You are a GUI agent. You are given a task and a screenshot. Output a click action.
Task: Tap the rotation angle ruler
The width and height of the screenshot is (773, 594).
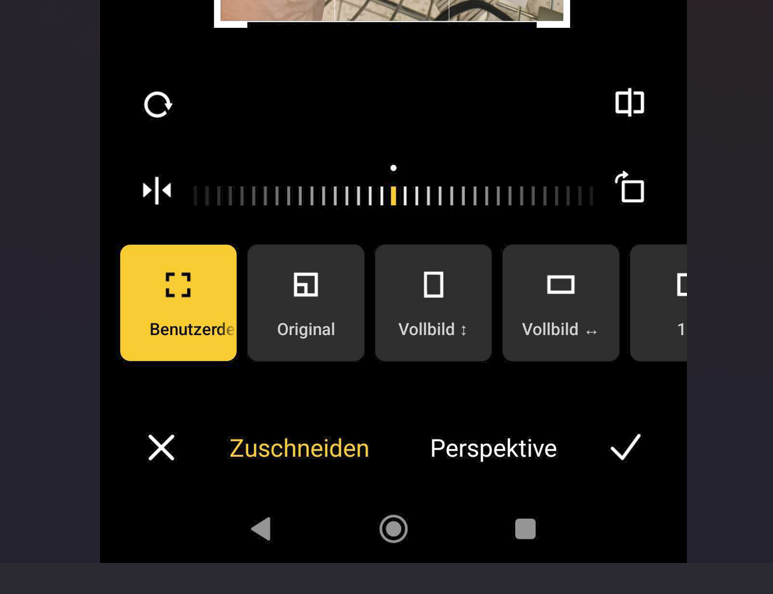pos(393,195)
